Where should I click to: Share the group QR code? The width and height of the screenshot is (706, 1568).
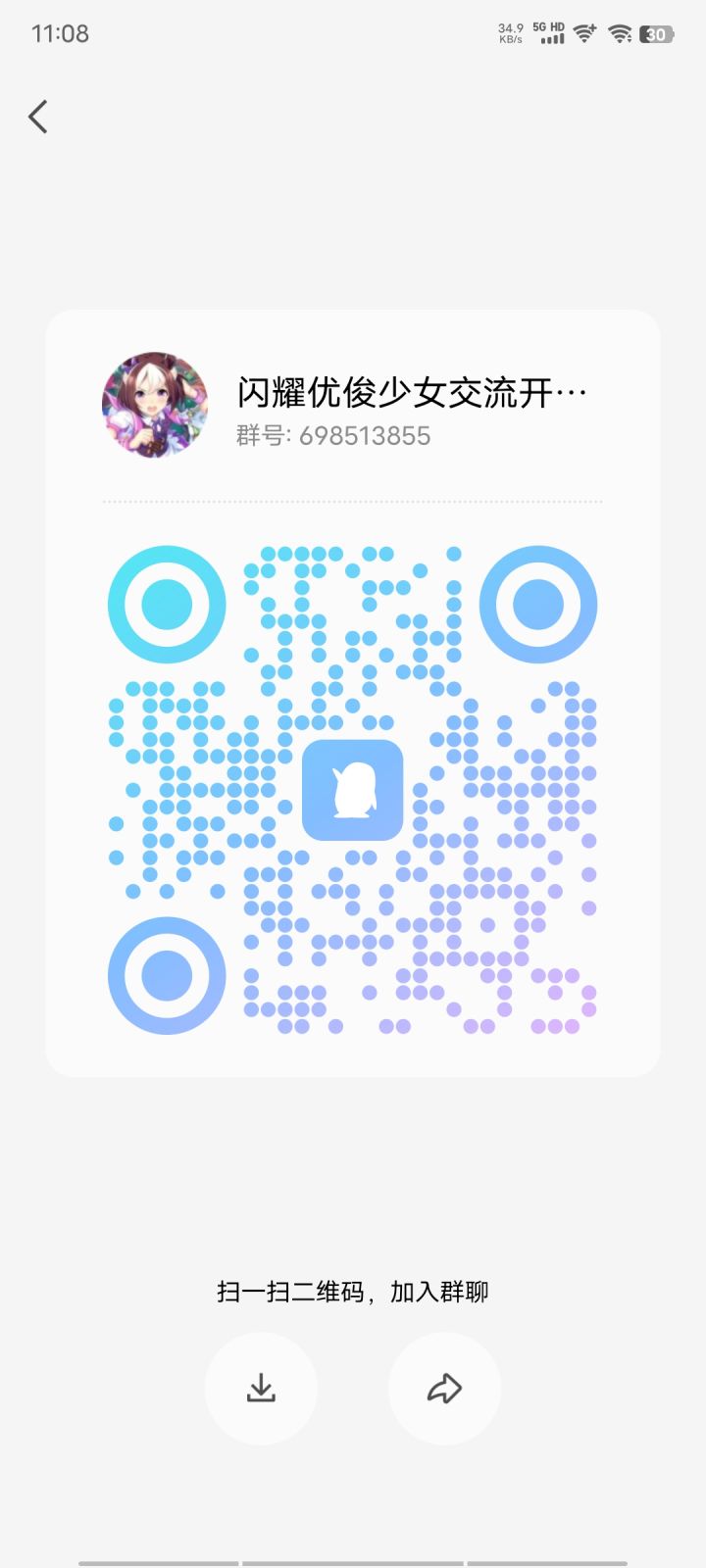pyautogui.click(x=444, y=1388)
